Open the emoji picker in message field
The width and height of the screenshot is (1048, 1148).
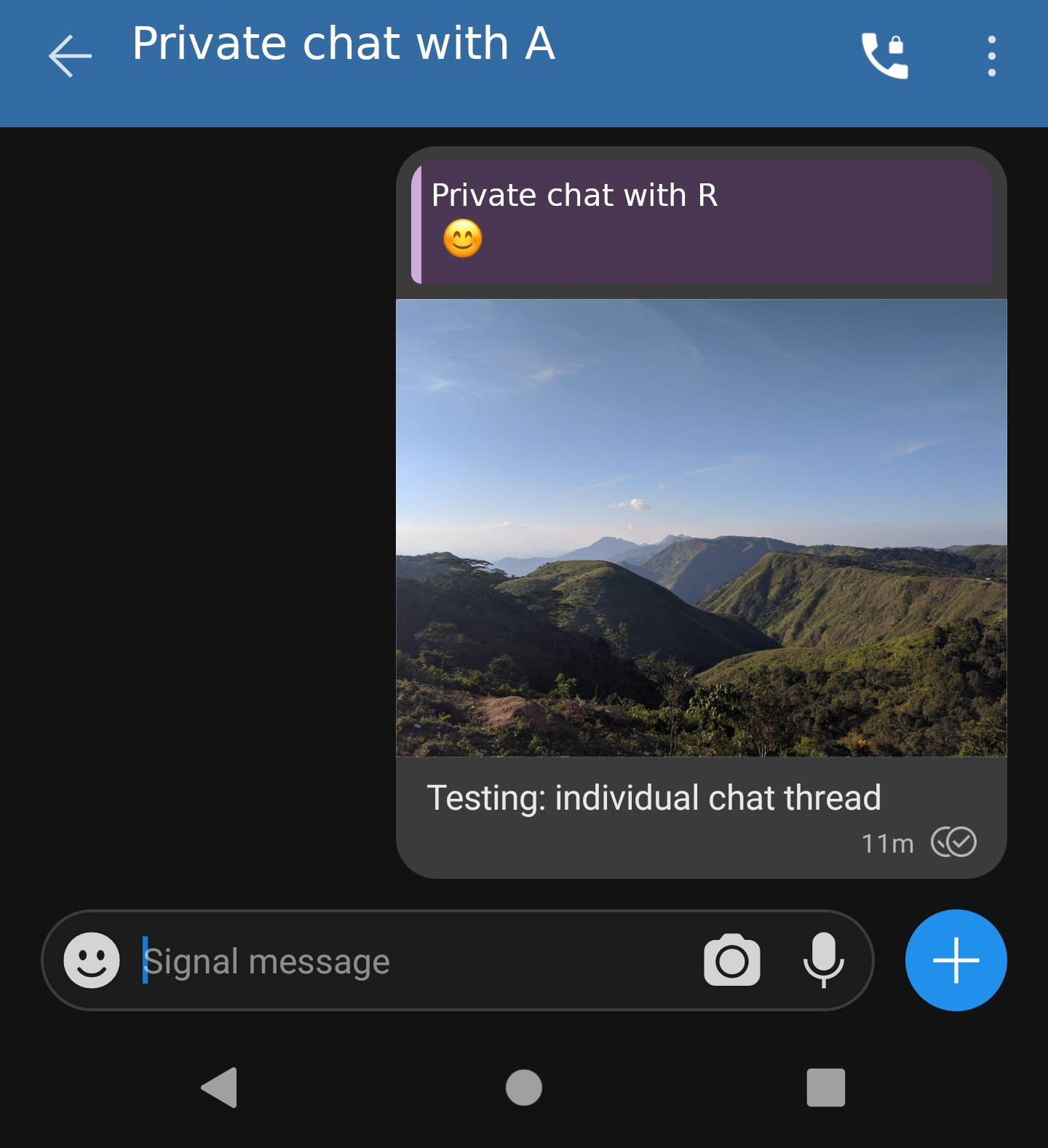[90, 960]
